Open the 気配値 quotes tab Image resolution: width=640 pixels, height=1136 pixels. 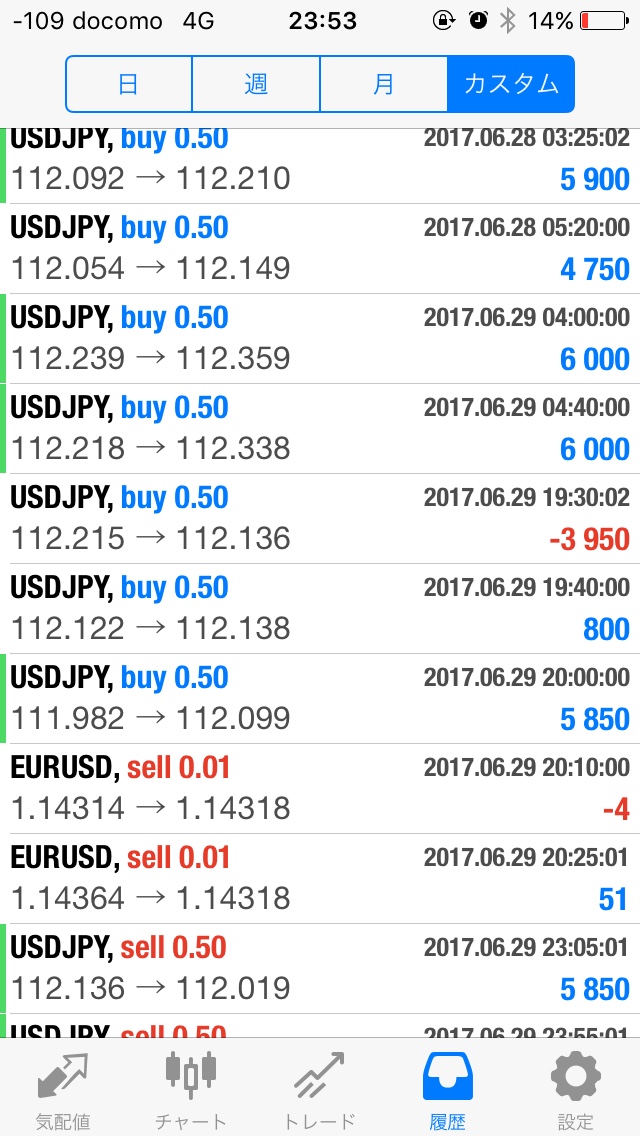(63, 1090)
